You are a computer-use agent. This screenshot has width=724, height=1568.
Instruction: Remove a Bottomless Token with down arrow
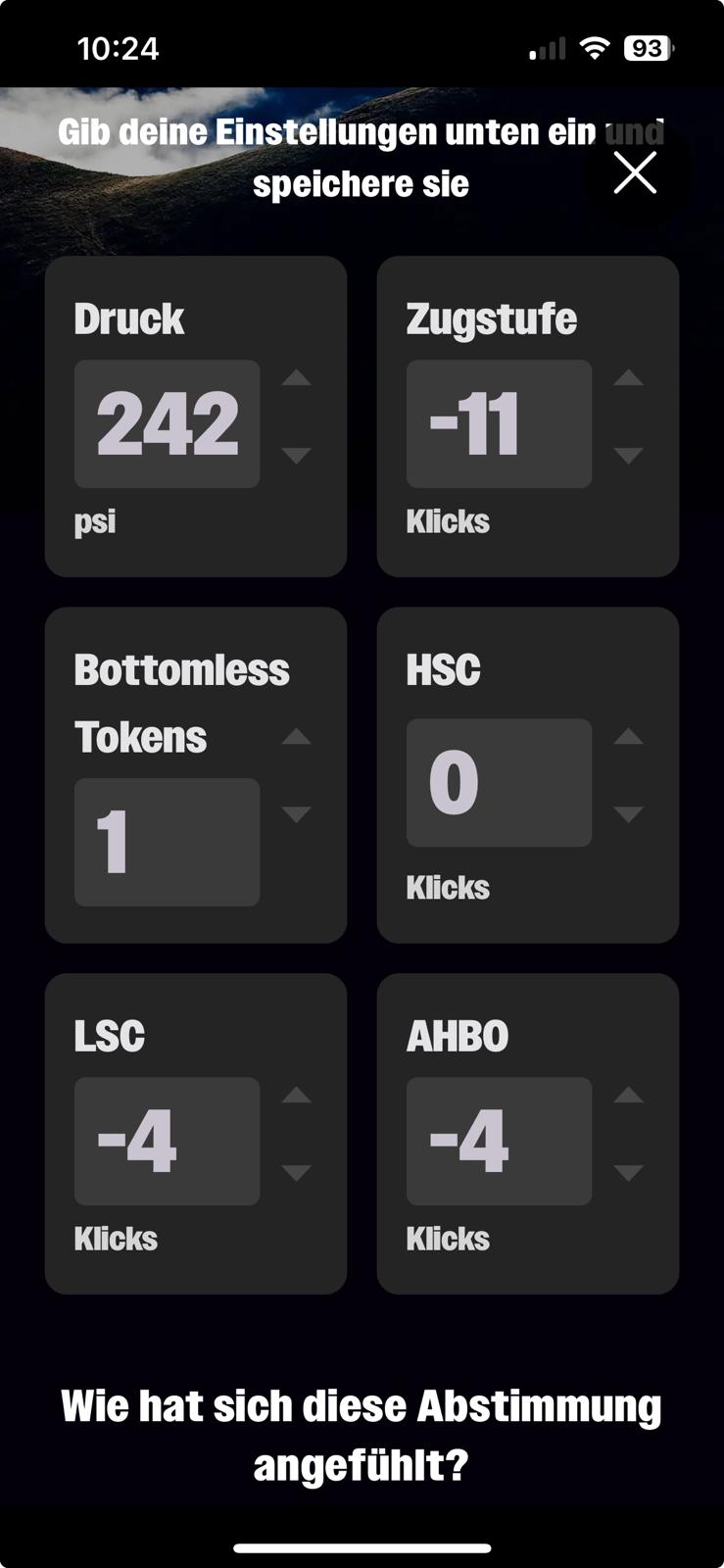296,814
